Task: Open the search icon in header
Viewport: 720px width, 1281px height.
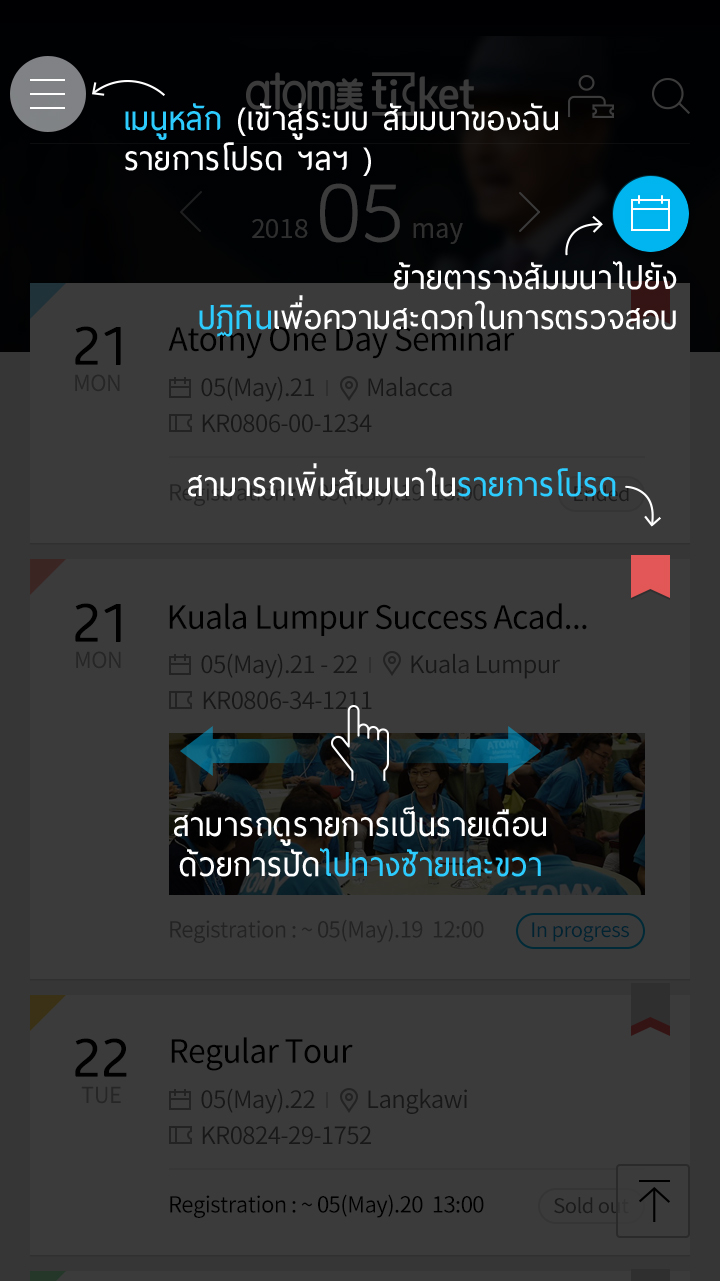Action: point(670,97)
